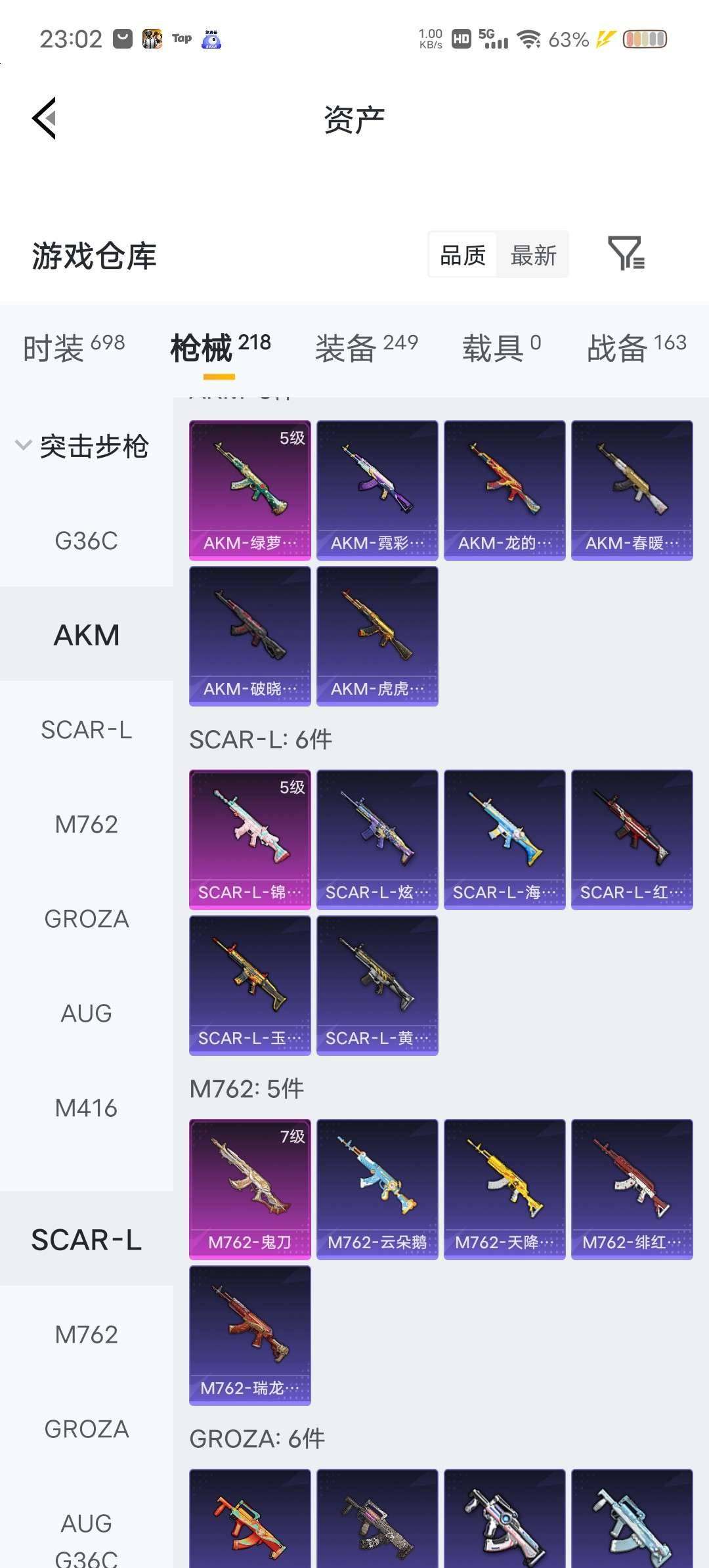Select M416 in the side list
This screenshot has height=1568, width=709.
pos(87,1108)
